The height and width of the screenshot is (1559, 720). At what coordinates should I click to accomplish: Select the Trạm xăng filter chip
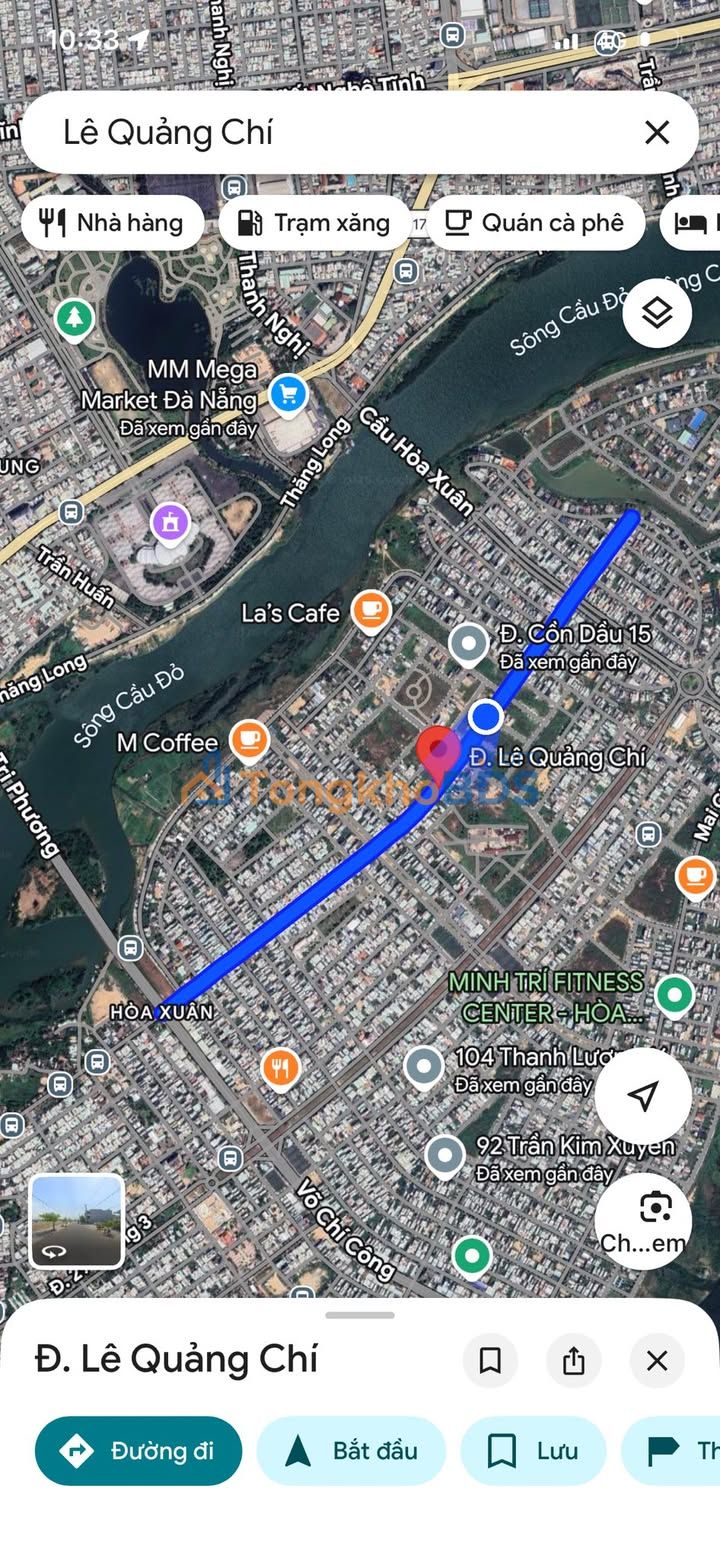point(315,222)
